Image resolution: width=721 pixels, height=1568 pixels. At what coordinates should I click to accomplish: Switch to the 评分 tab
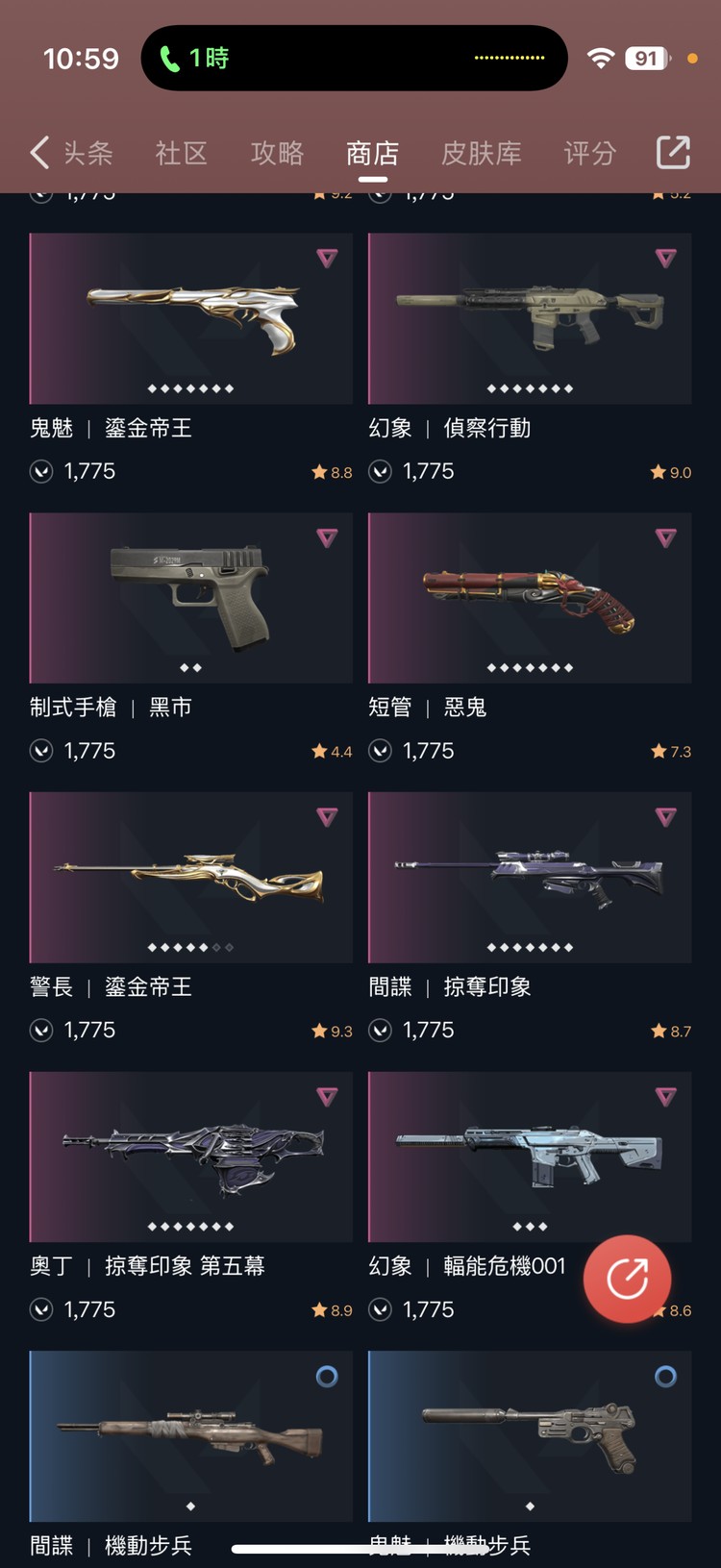[x=589, y=153]
